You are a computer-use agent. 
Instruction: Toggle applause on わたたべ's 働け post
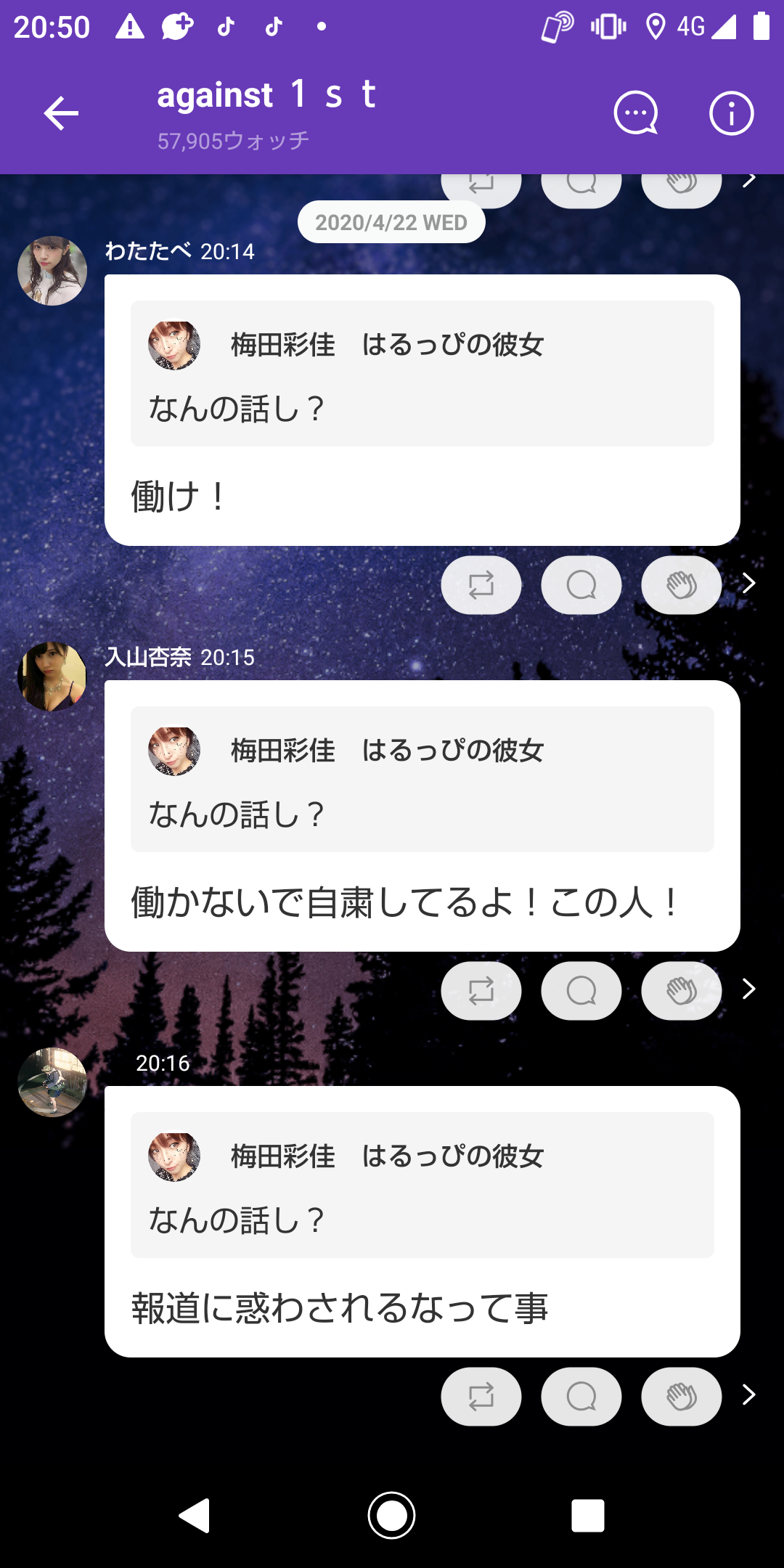680,584
